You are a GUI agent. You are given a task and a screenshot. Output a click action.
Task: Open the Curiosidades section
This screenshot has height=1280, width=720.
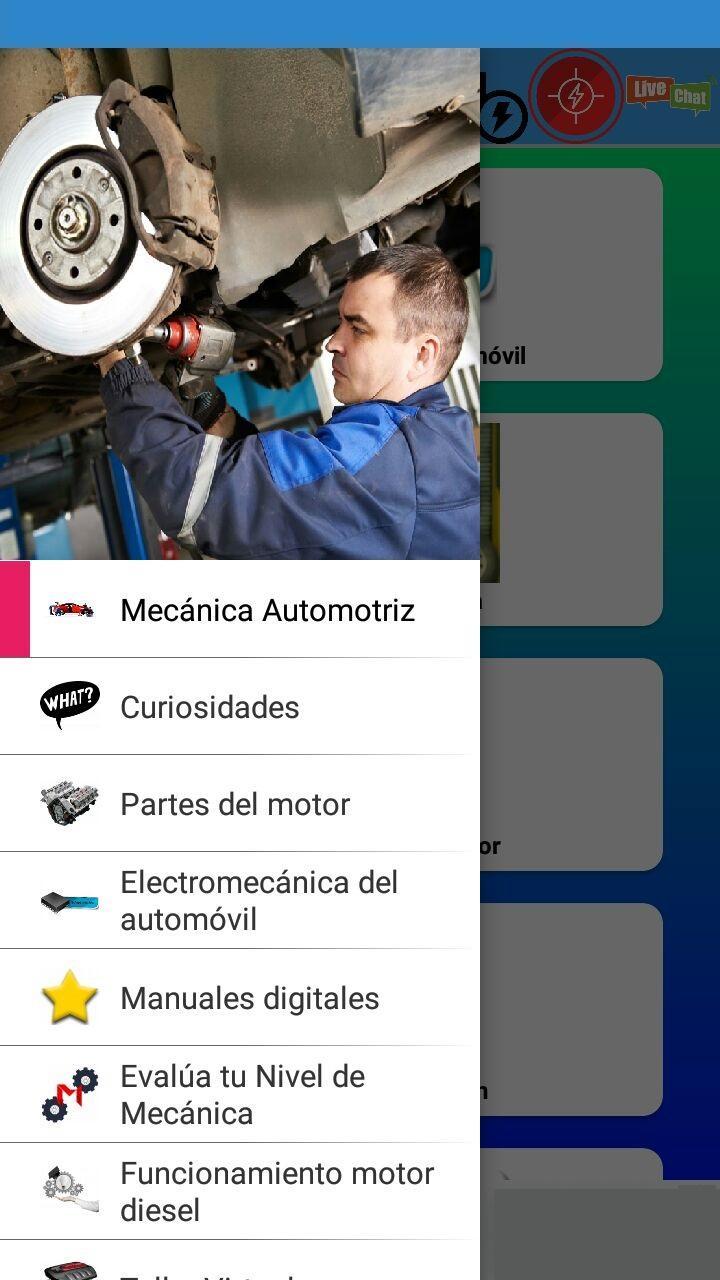240,706
